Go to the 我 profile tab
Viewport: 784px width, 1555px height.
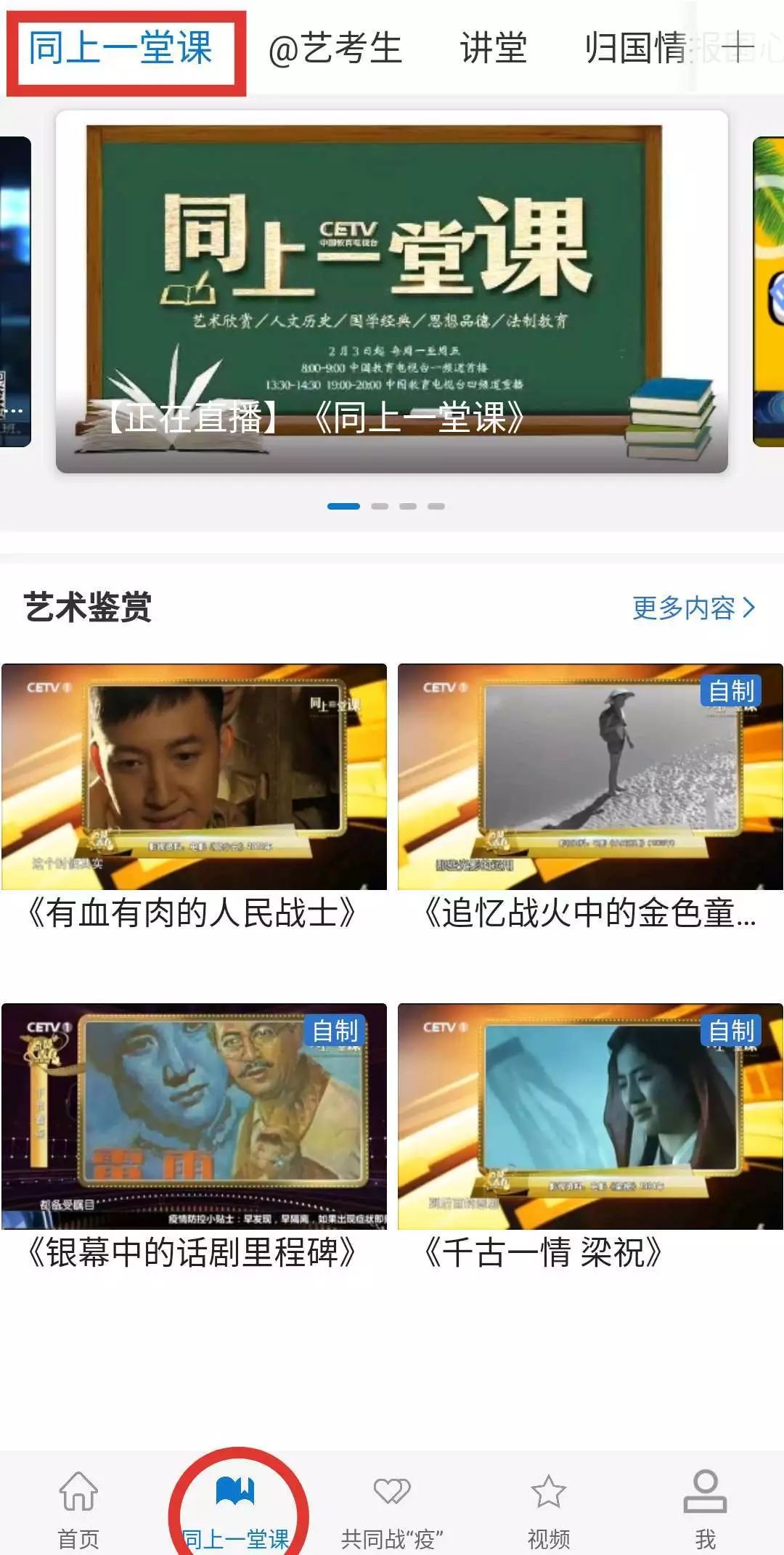click(706, 1510)
